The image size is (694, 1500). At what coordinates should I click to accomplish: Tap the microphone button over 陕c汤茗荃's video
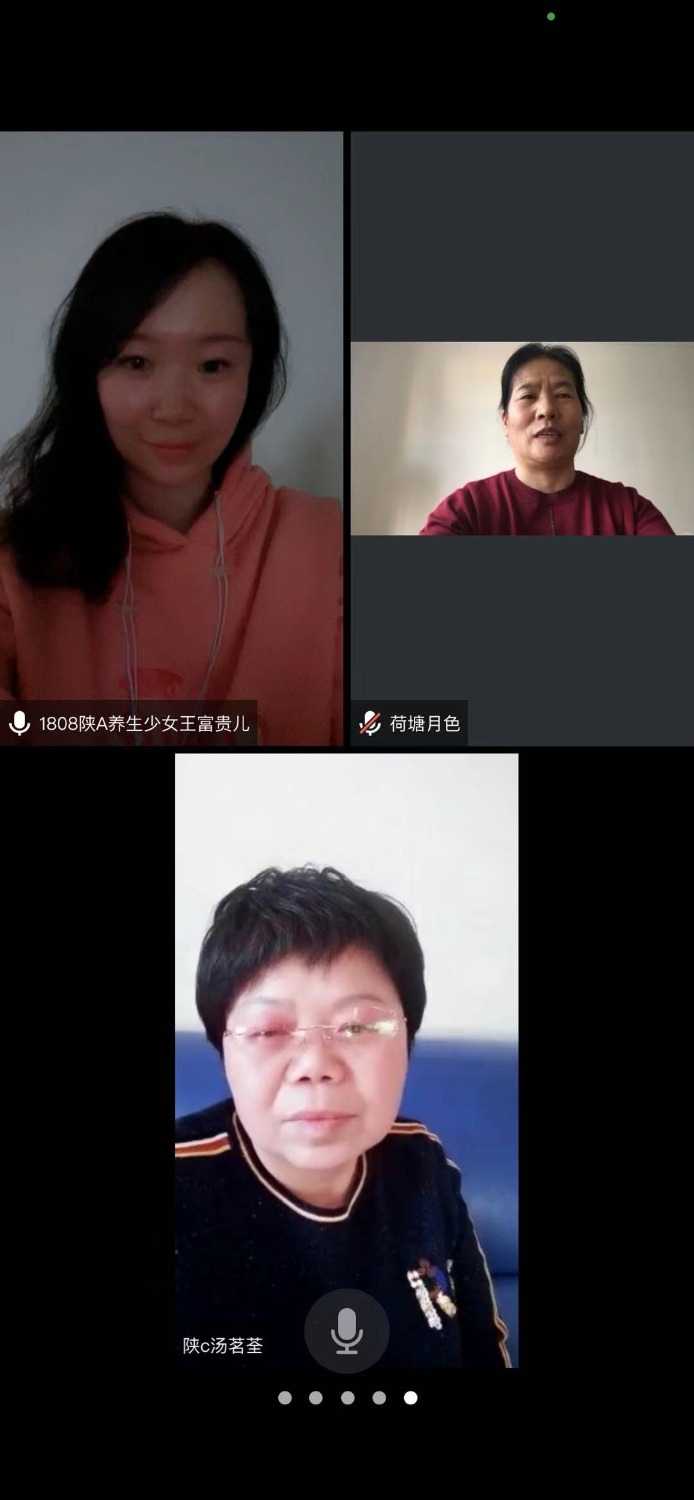(346, 1331)
